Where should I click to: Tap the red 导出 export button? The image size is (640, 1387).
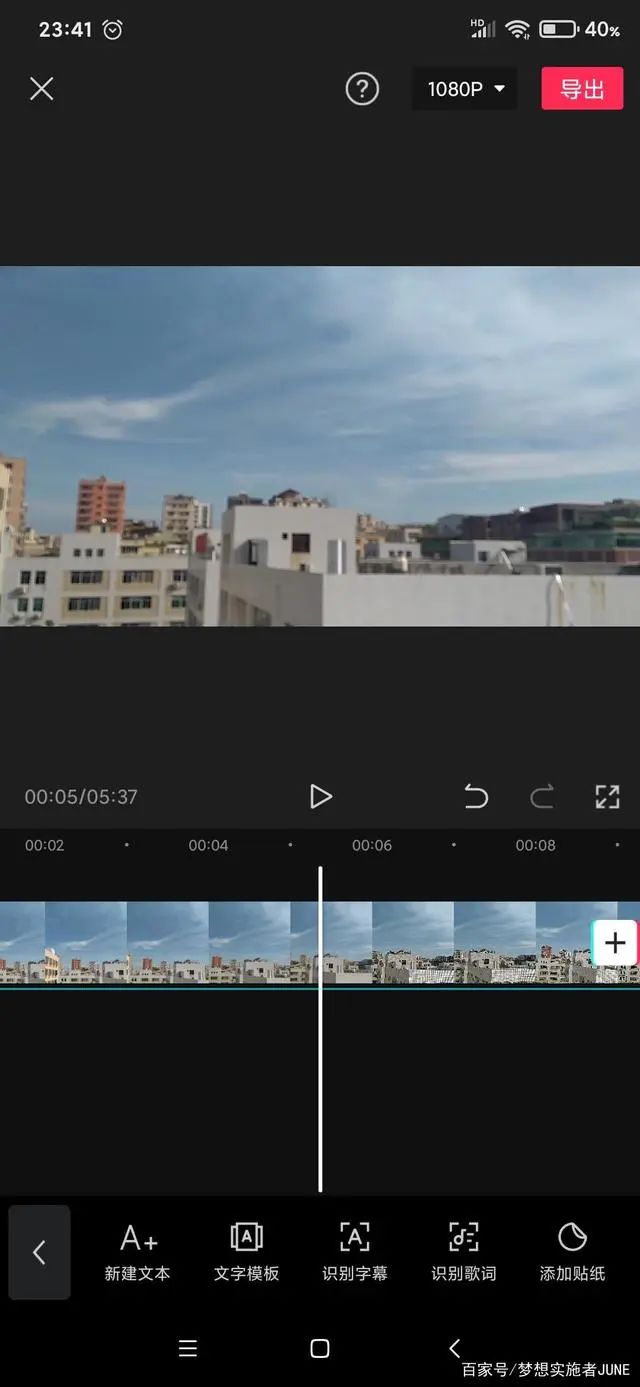[x=582, y=89]
